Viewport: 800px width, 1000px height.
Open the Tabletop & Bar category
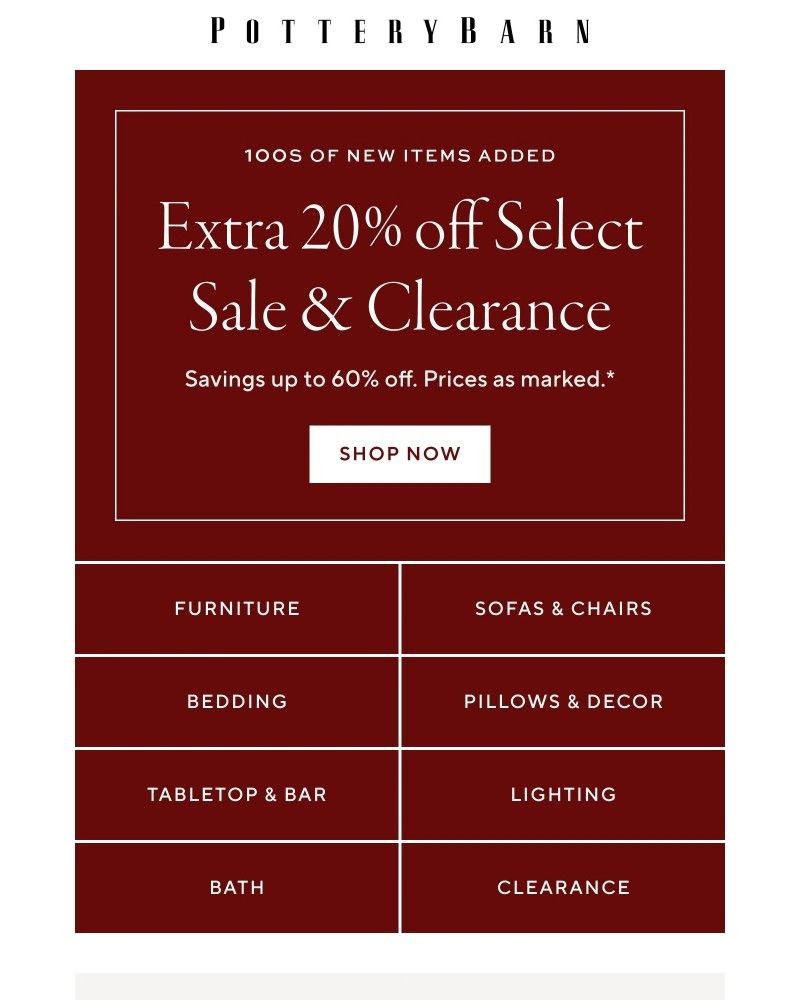tap(237, 794)
